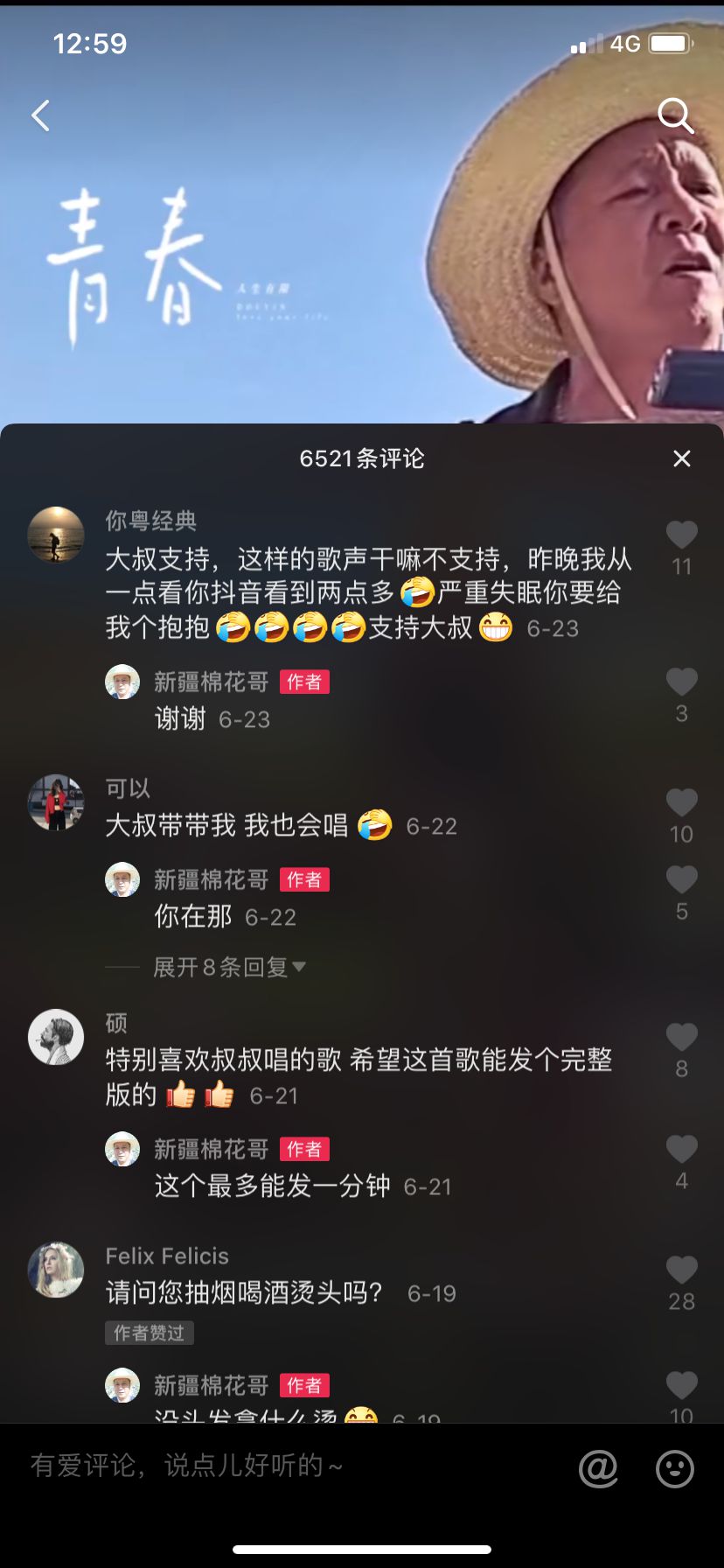Like 硕's comment about the full version
Image resolution: width=724 pixels, height=1568 pixels.
pos(682,1038)
